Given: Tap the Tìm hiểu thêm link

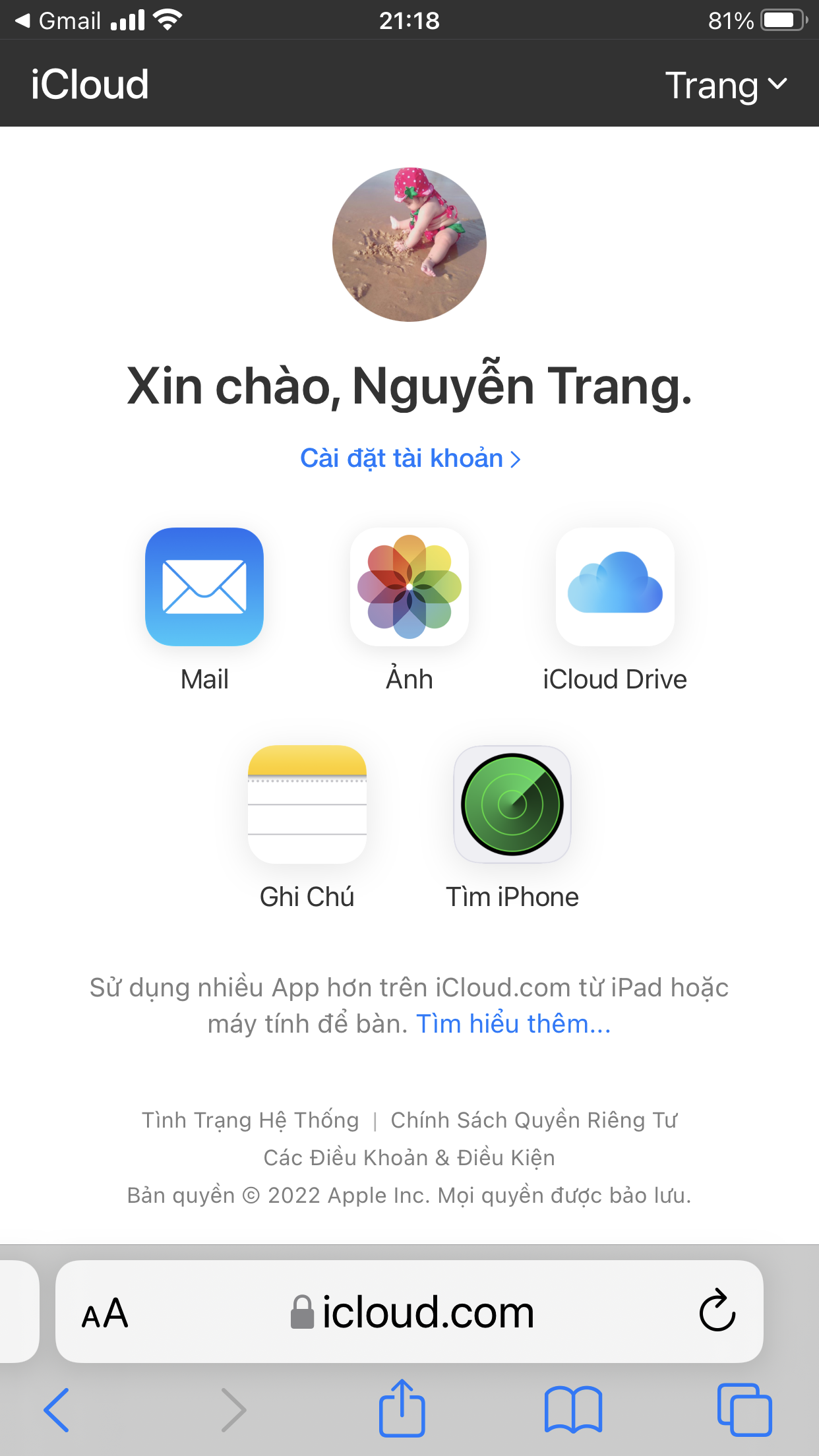Looking at the screenshot, I should pyautogui.click(x=514, y=1024).
